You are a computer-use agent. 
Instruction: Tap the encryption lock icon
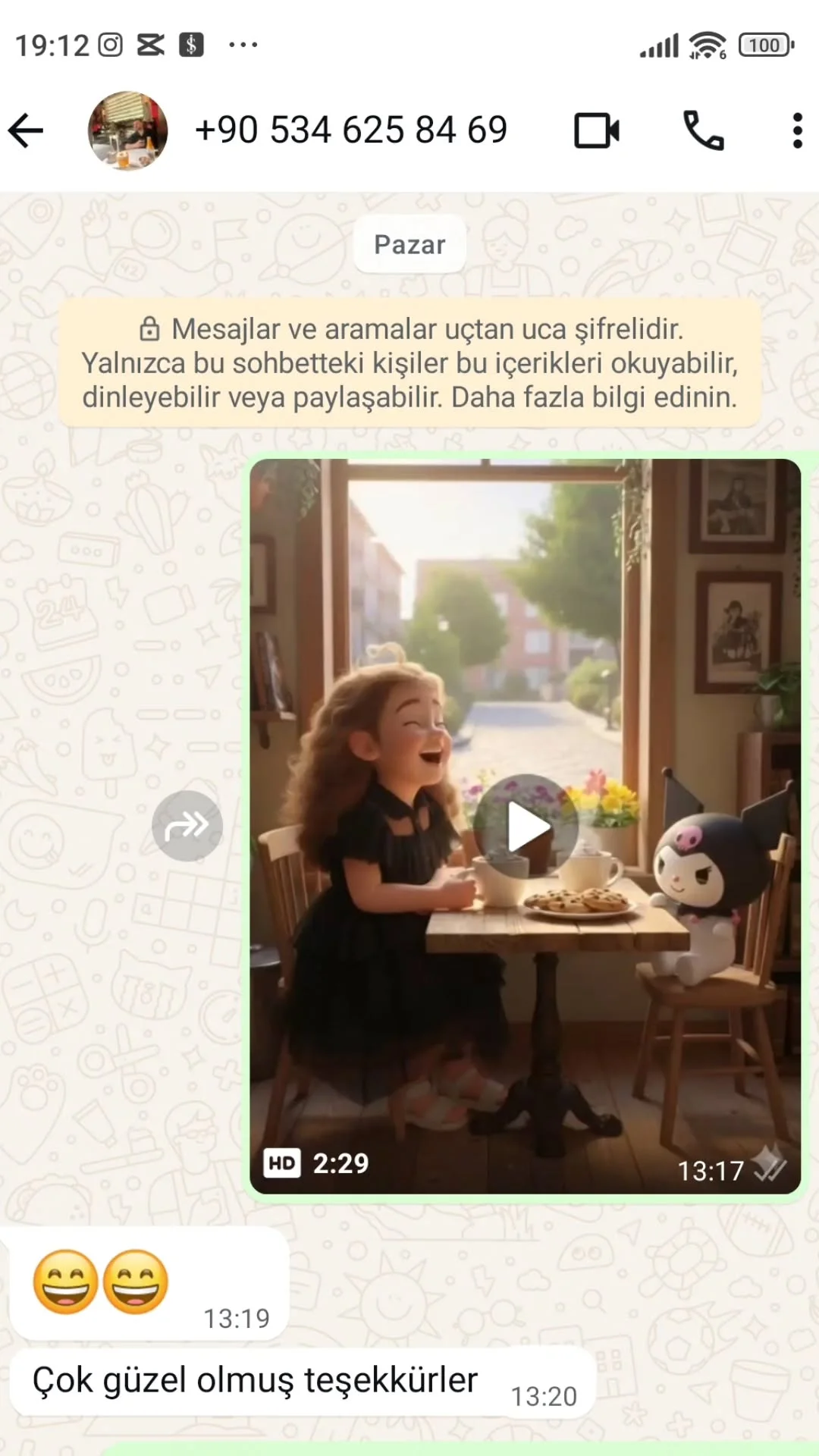(149, 329)
